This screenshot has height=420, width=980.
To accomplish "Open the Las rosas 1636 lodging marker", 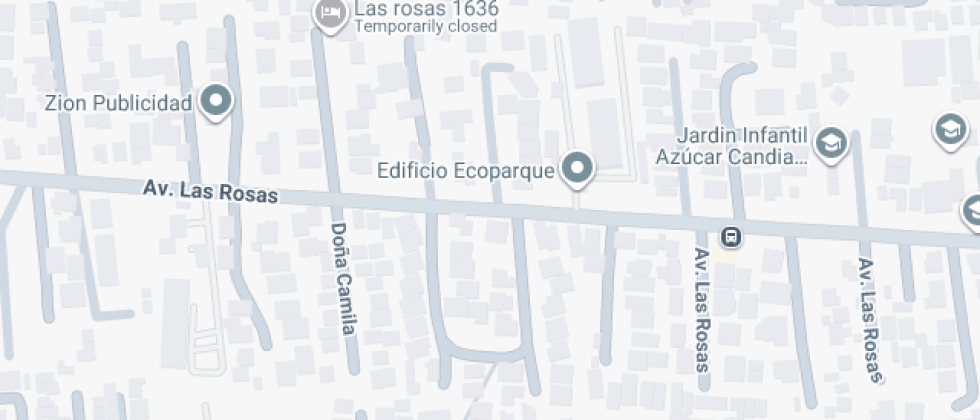I will pos(328,14).
